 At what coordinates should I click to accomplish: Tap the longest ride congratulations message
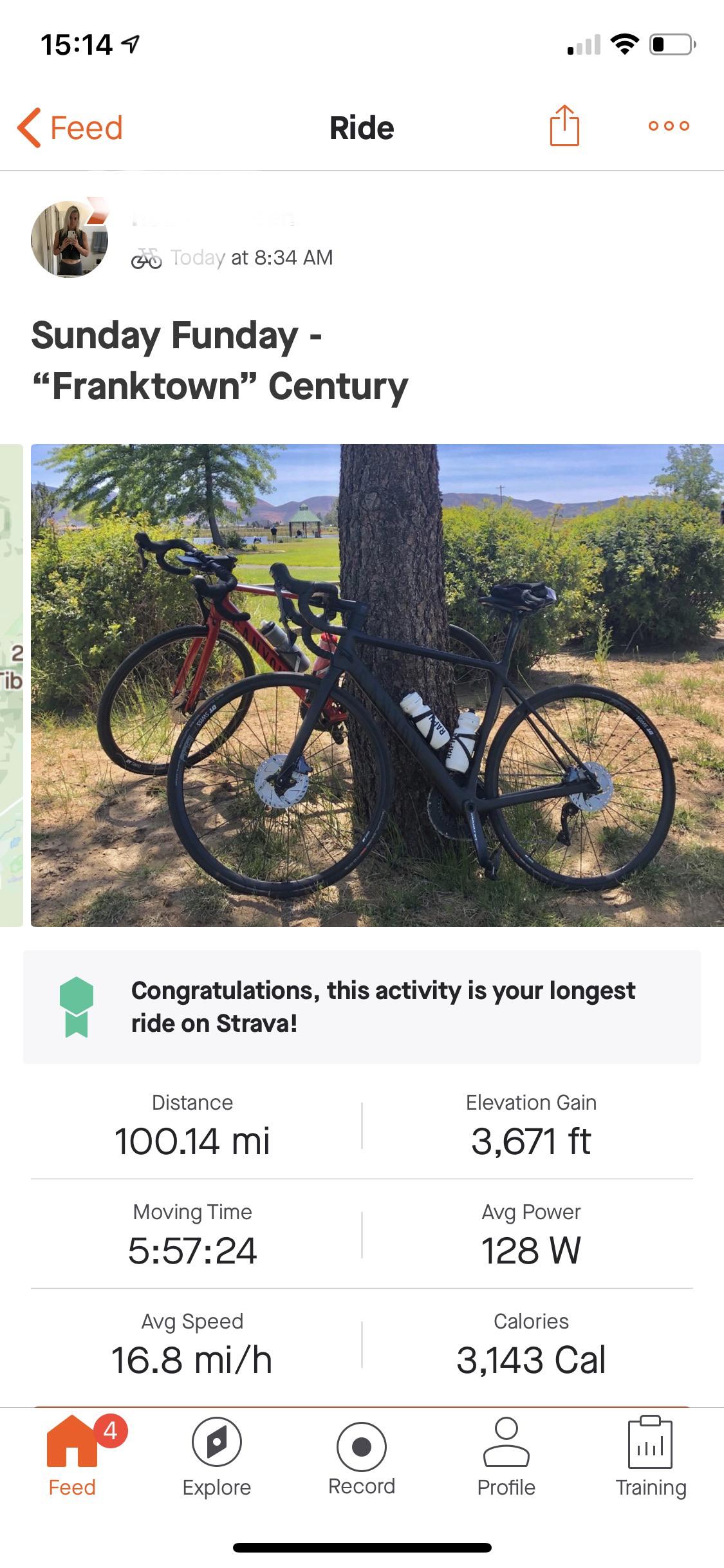coord(383,1005)
